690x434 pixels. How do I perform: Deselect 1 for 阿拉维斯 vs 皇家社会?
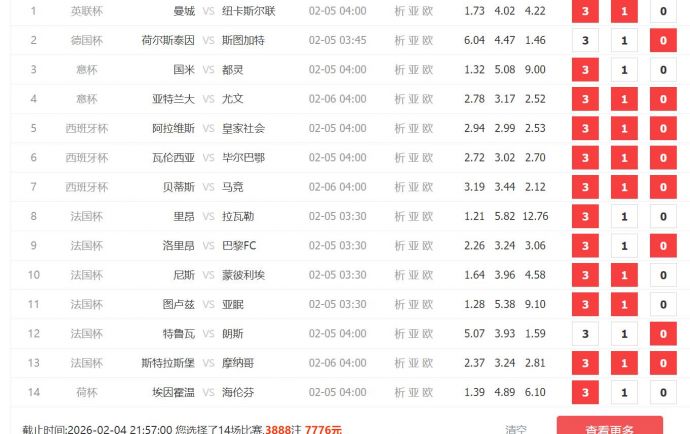pyautogui.click(x=624, y=129)
